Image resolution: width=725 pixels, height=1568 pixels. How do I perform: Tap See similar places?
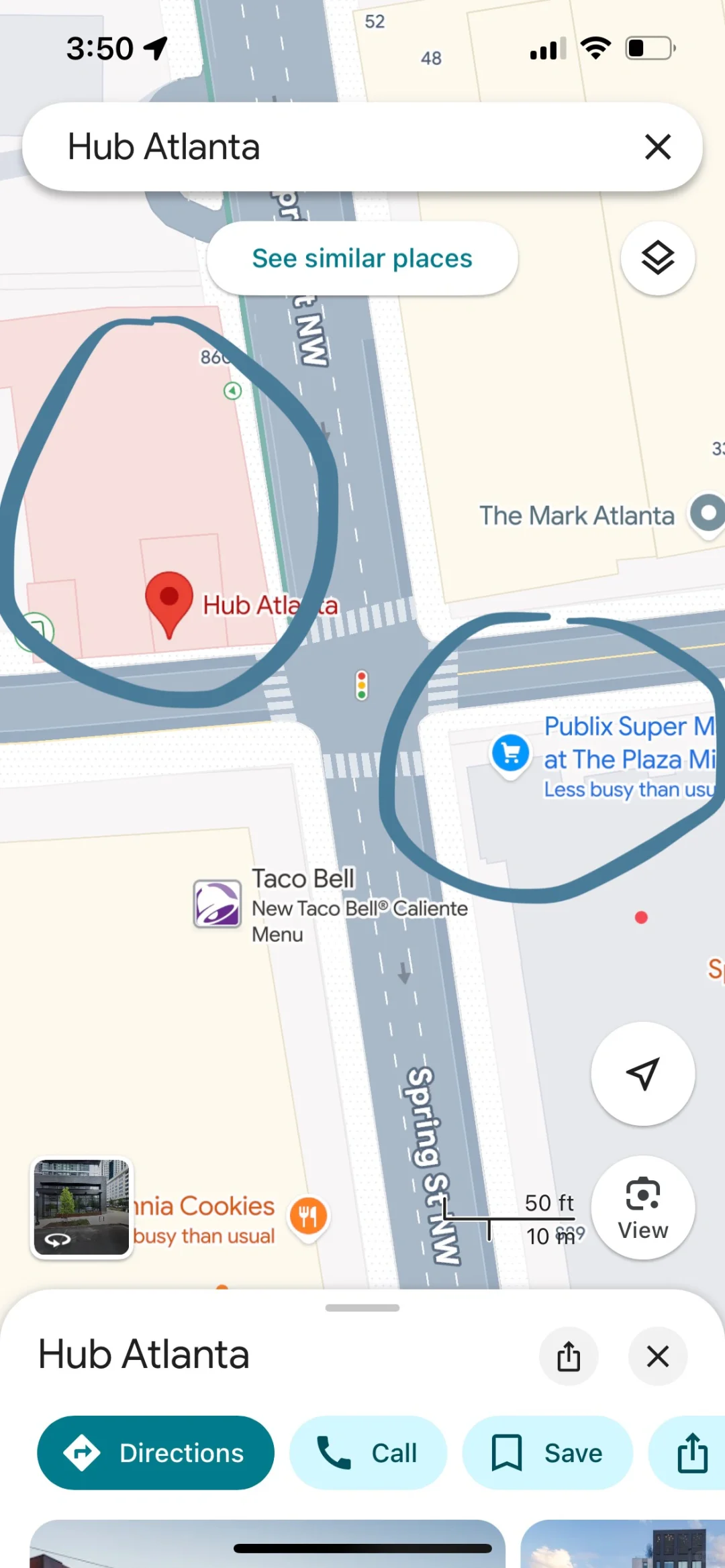362,258
